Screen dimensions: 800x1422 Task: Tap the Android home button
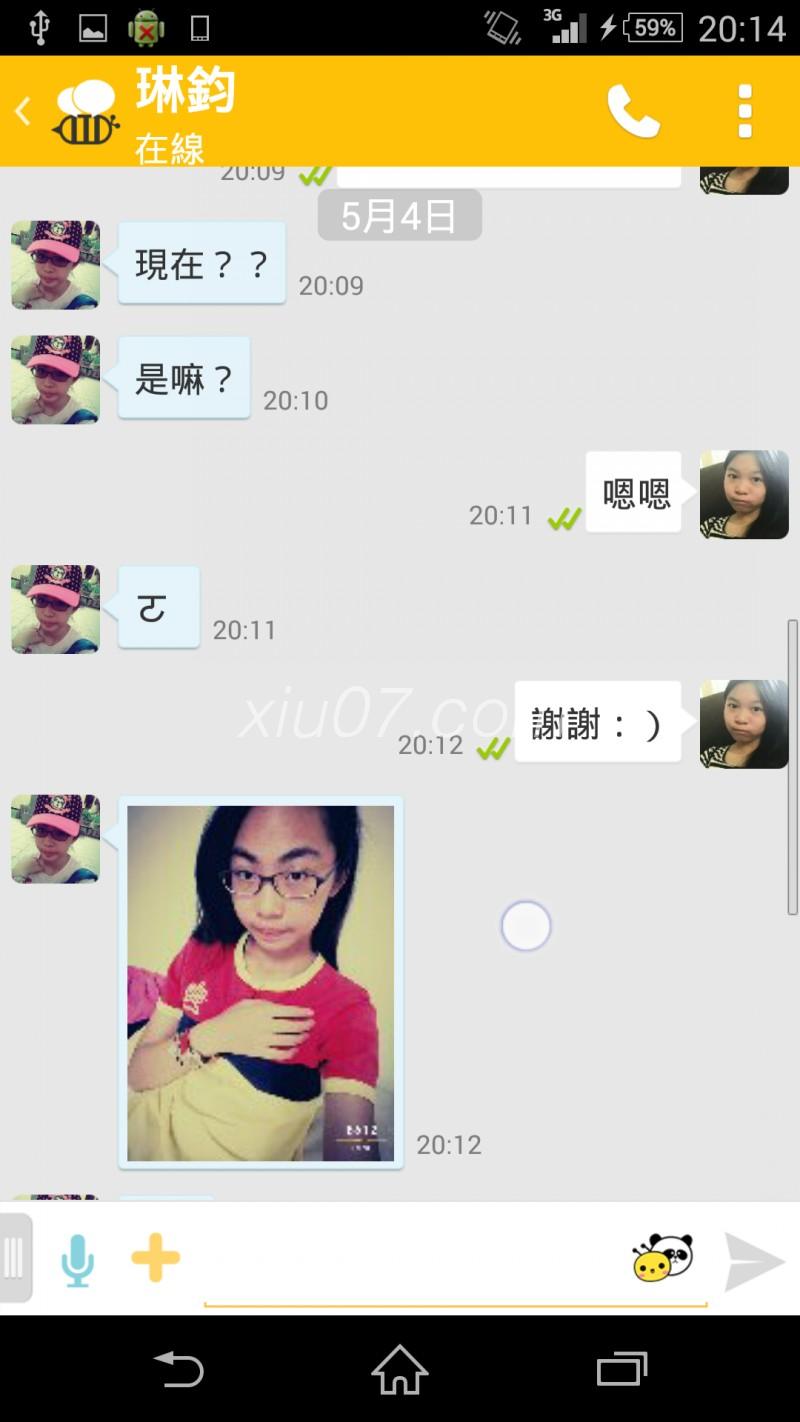coord(400,1370)
